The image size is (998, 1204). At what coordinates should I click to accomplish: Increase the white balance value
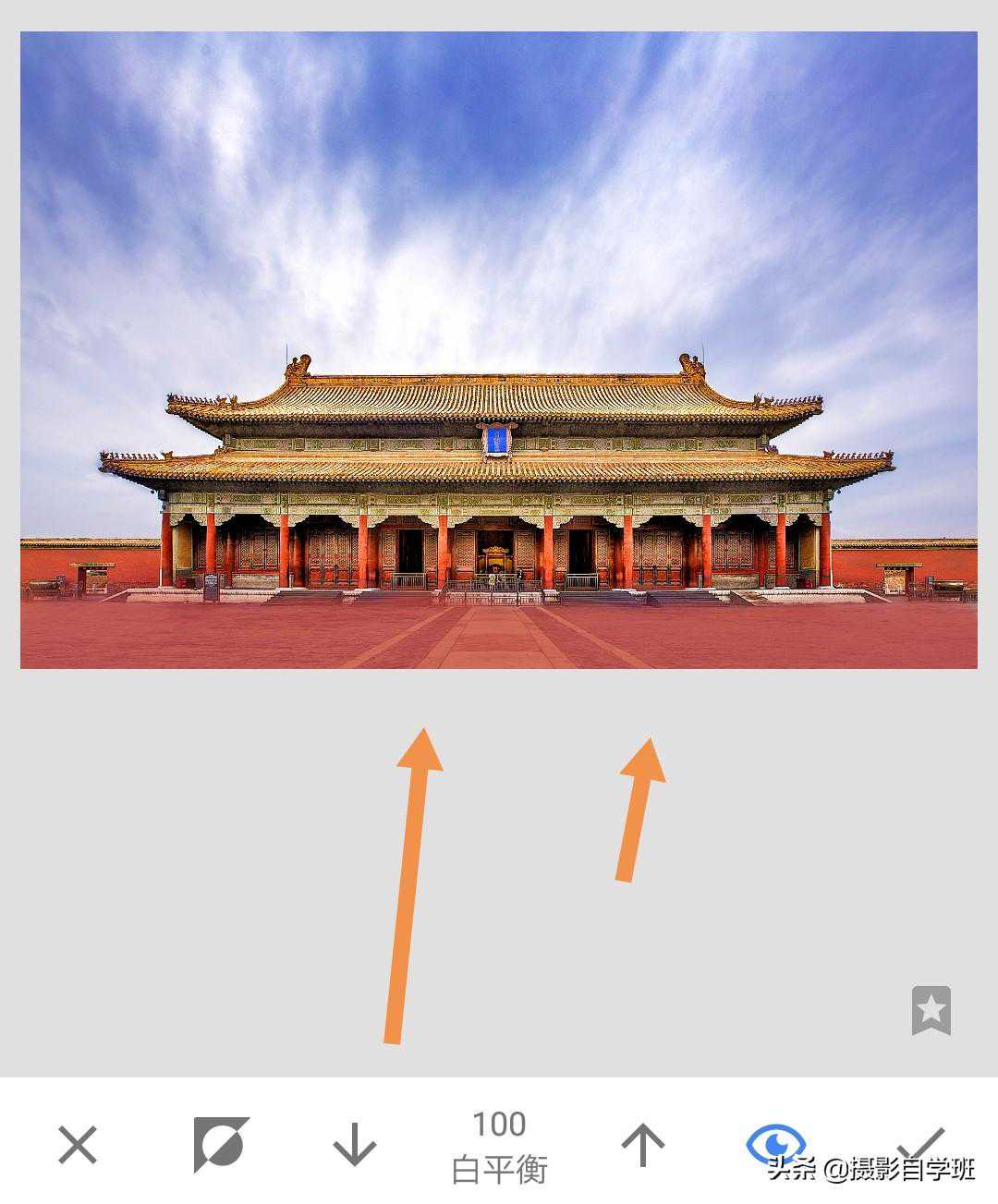pos(643,1146)
